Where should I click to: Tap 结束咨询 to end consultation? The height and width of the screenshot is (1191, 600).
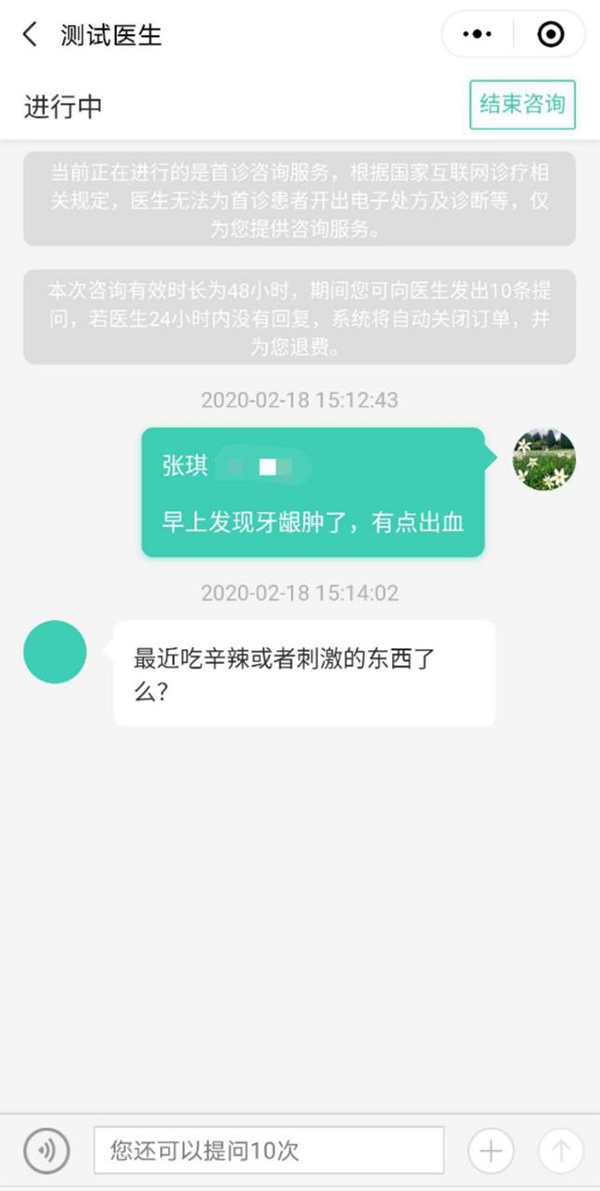click(x=522, y=105)
